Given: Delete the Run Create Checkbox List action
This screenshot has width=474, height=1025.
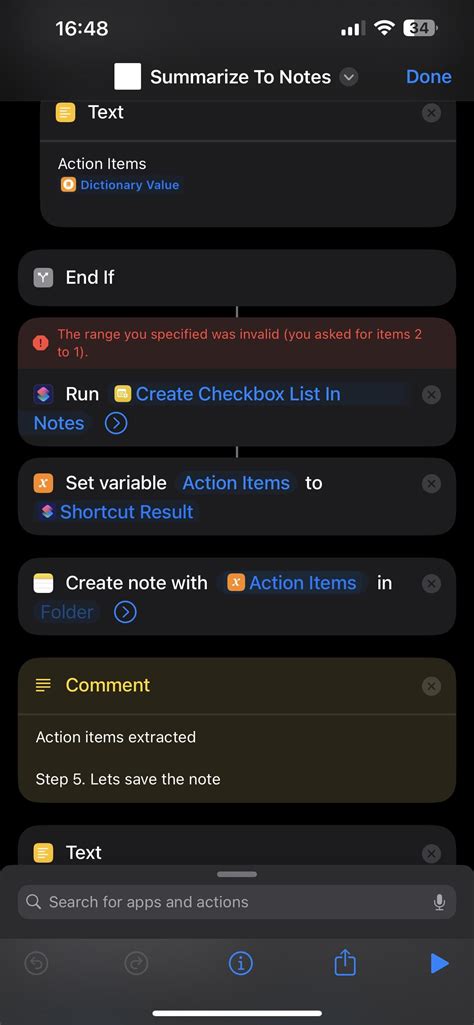Looking at the screenshot, I should point(431,395).
